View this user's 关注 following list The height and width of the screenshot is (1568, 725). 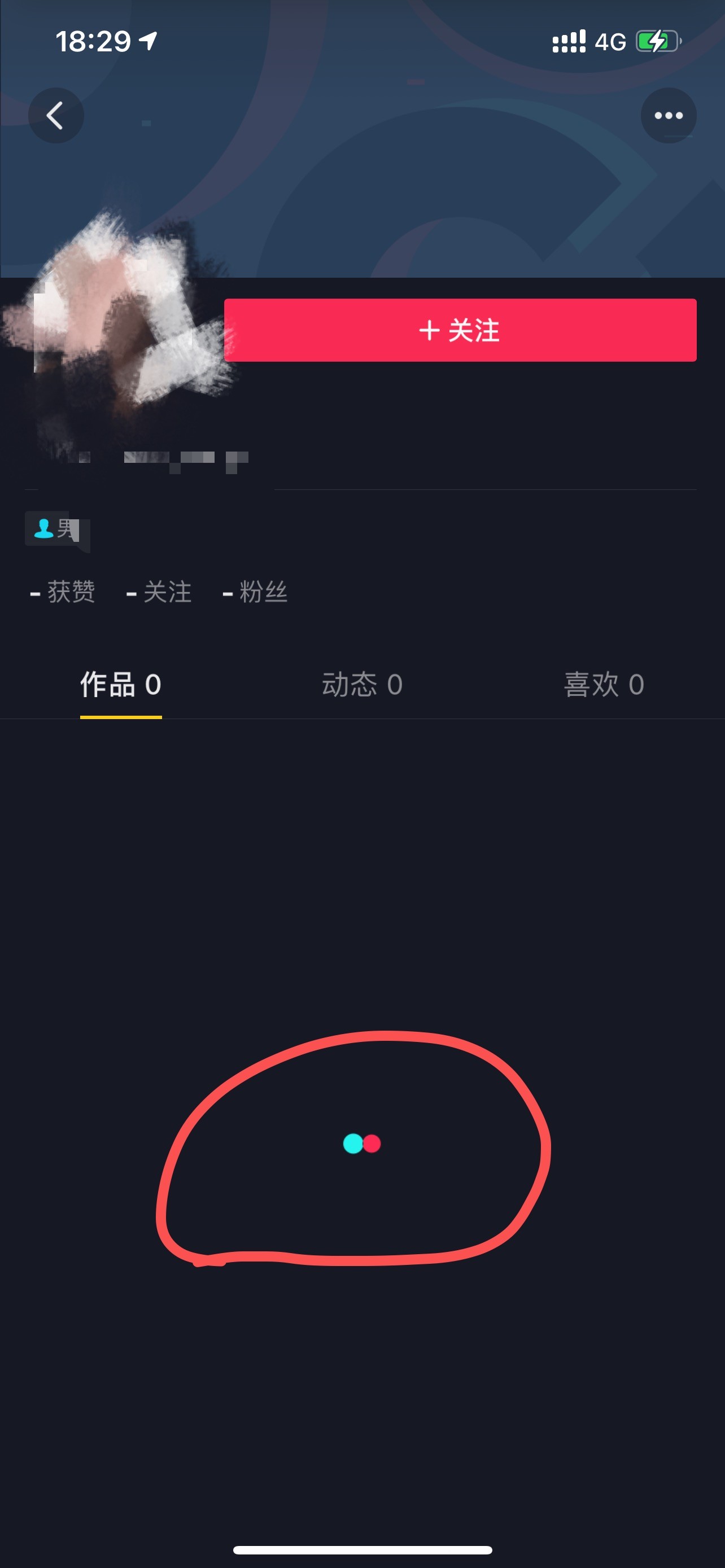tap(159, 592)
